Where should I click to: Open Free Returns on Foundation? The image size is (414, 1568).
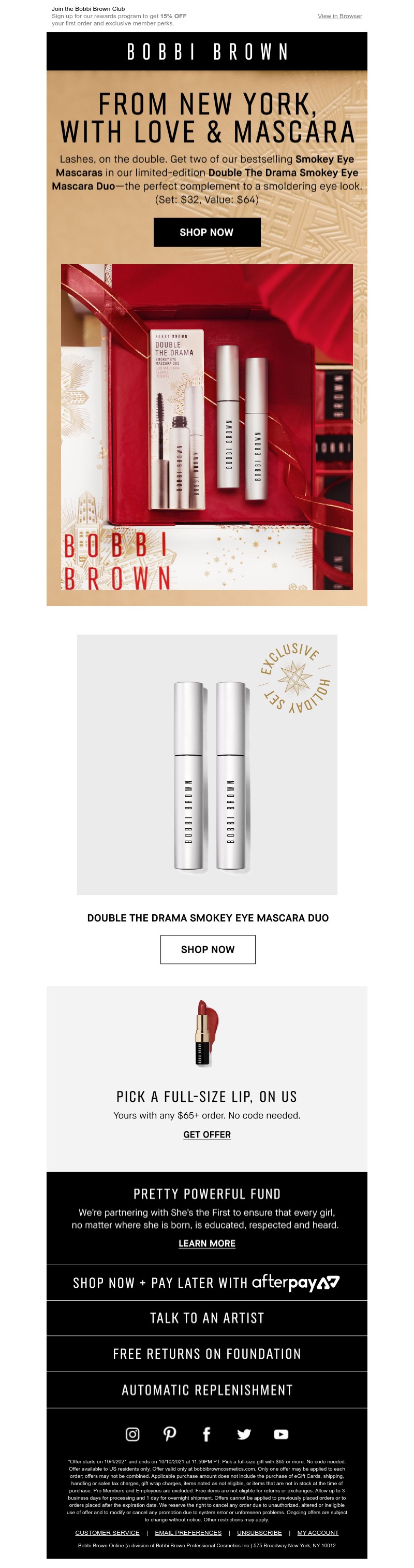point(206,1355)
